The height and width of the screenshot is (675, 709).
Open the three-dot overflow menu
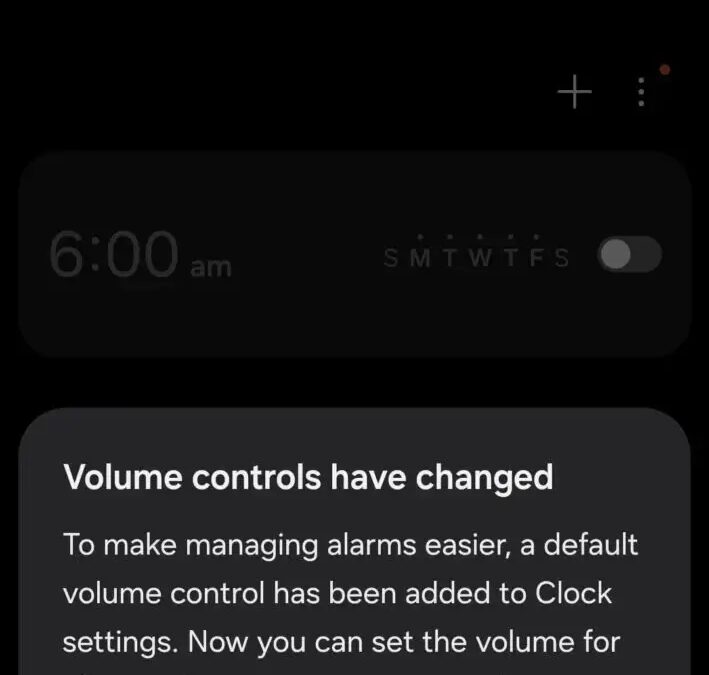[641, 94]
